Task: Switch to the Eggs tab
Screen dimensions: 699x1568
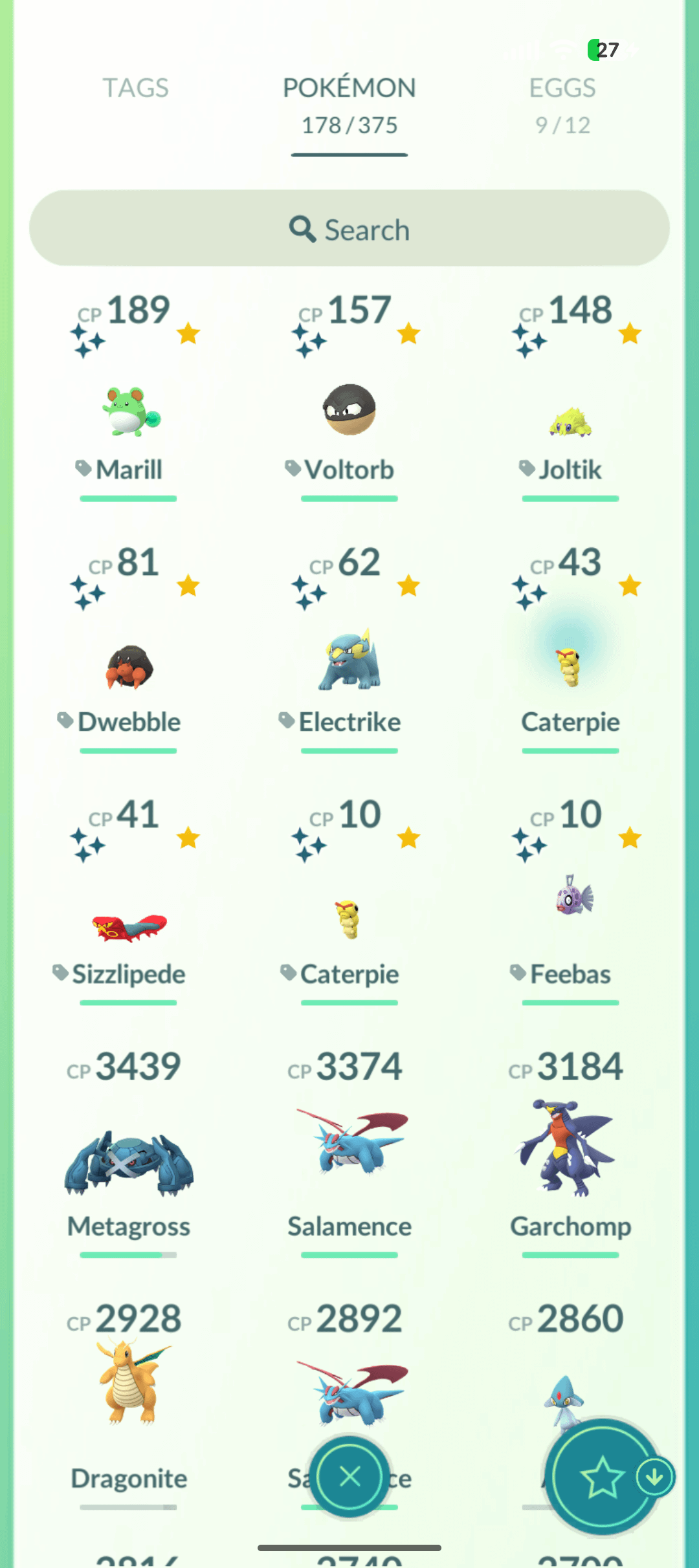Action: pyautogui.click(x=562, y=103)
